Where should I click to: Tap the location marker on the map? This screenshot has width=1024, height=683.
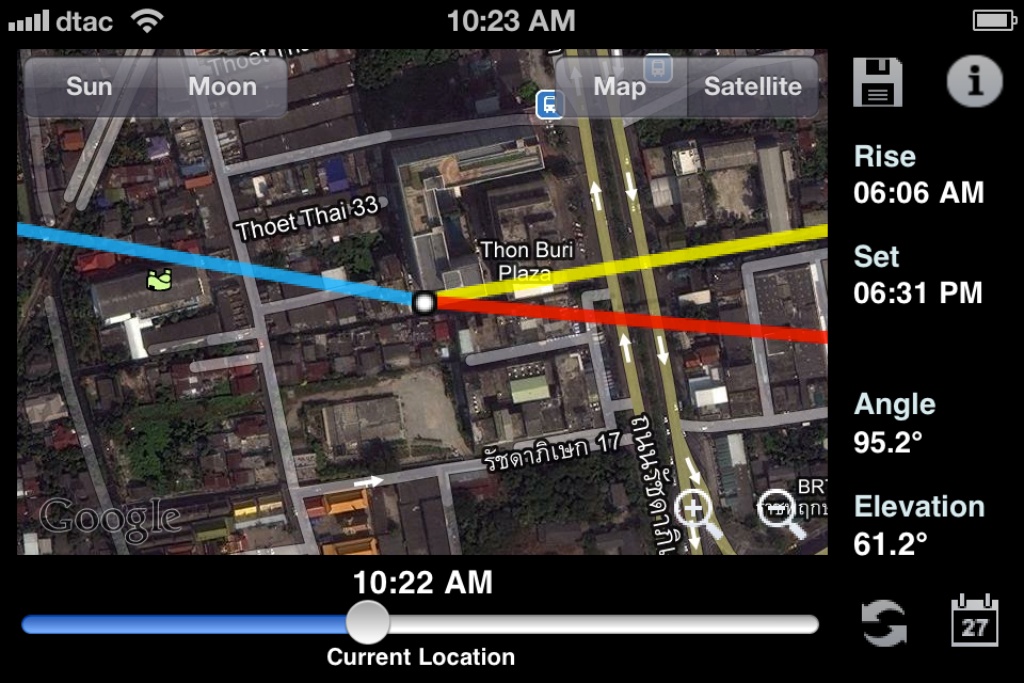[x=424, y=301]
